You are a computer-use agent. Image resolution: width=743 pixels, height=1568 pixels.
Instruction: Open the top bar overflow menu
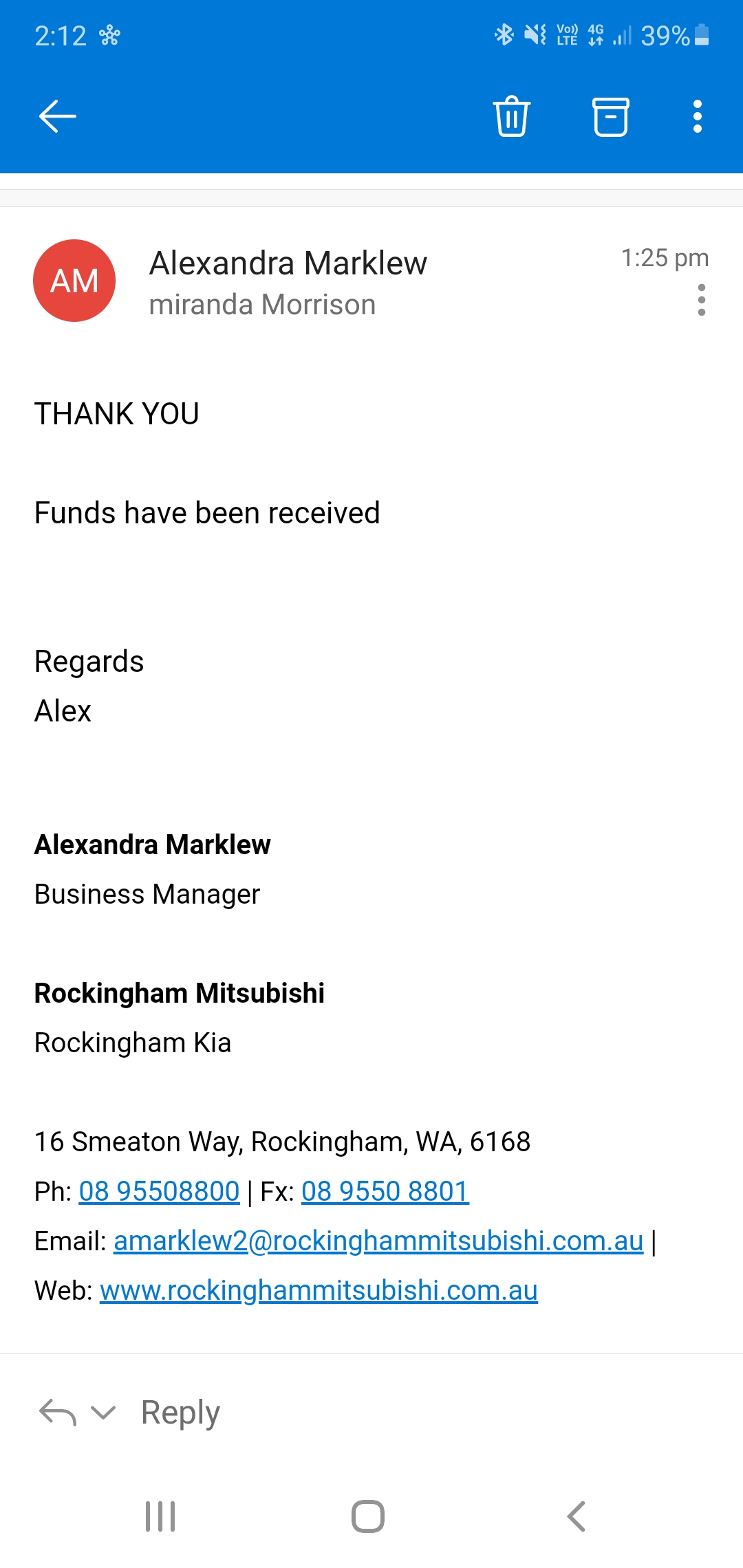698,116
